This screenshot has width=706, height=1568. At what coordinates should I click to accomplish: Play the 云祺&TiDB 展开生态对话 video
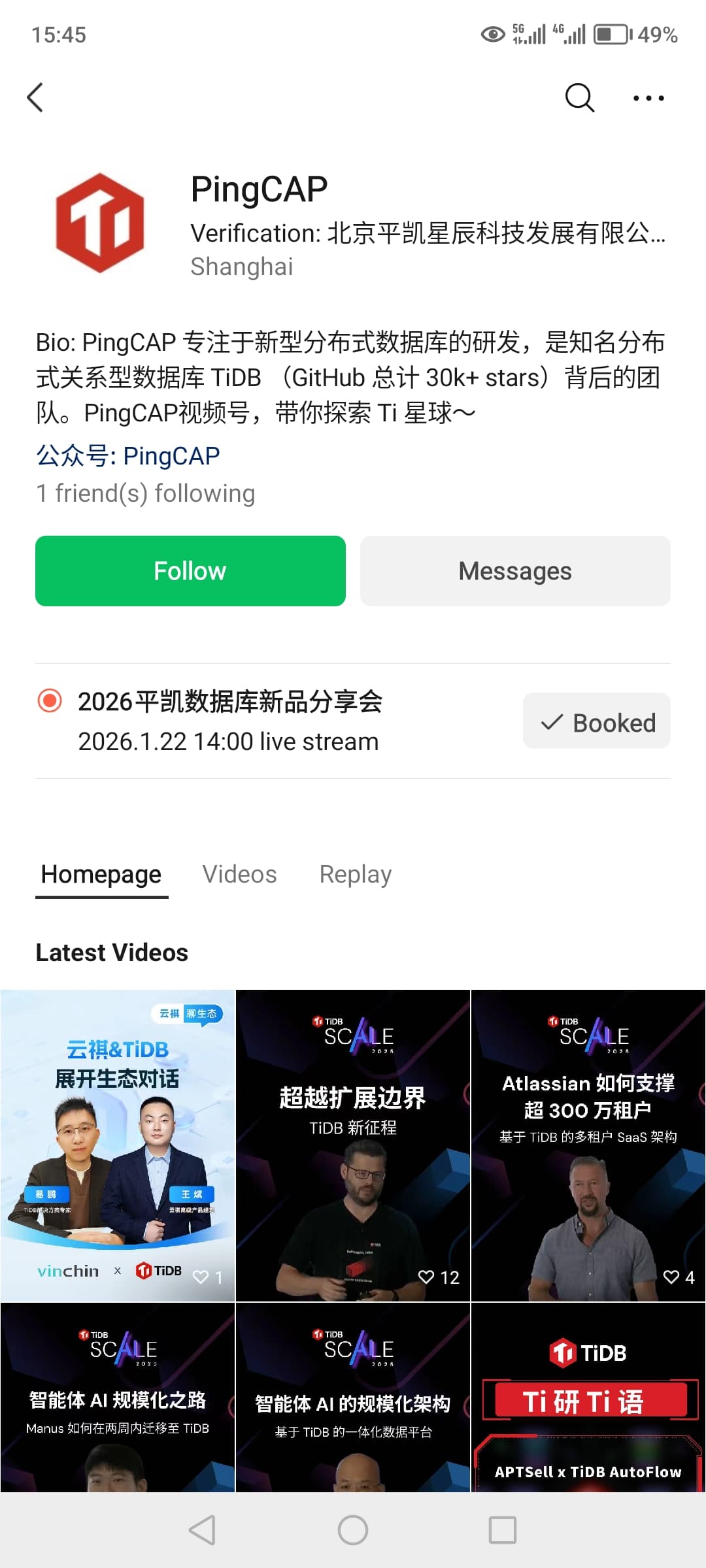[x=118, y=1145]
